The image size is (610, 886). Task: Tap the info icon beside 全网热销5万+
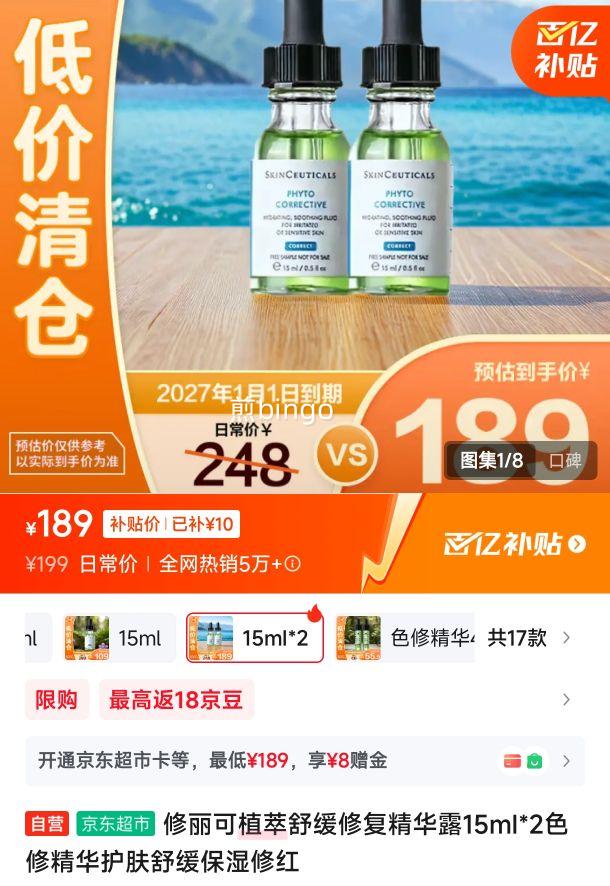pos(292,564)
